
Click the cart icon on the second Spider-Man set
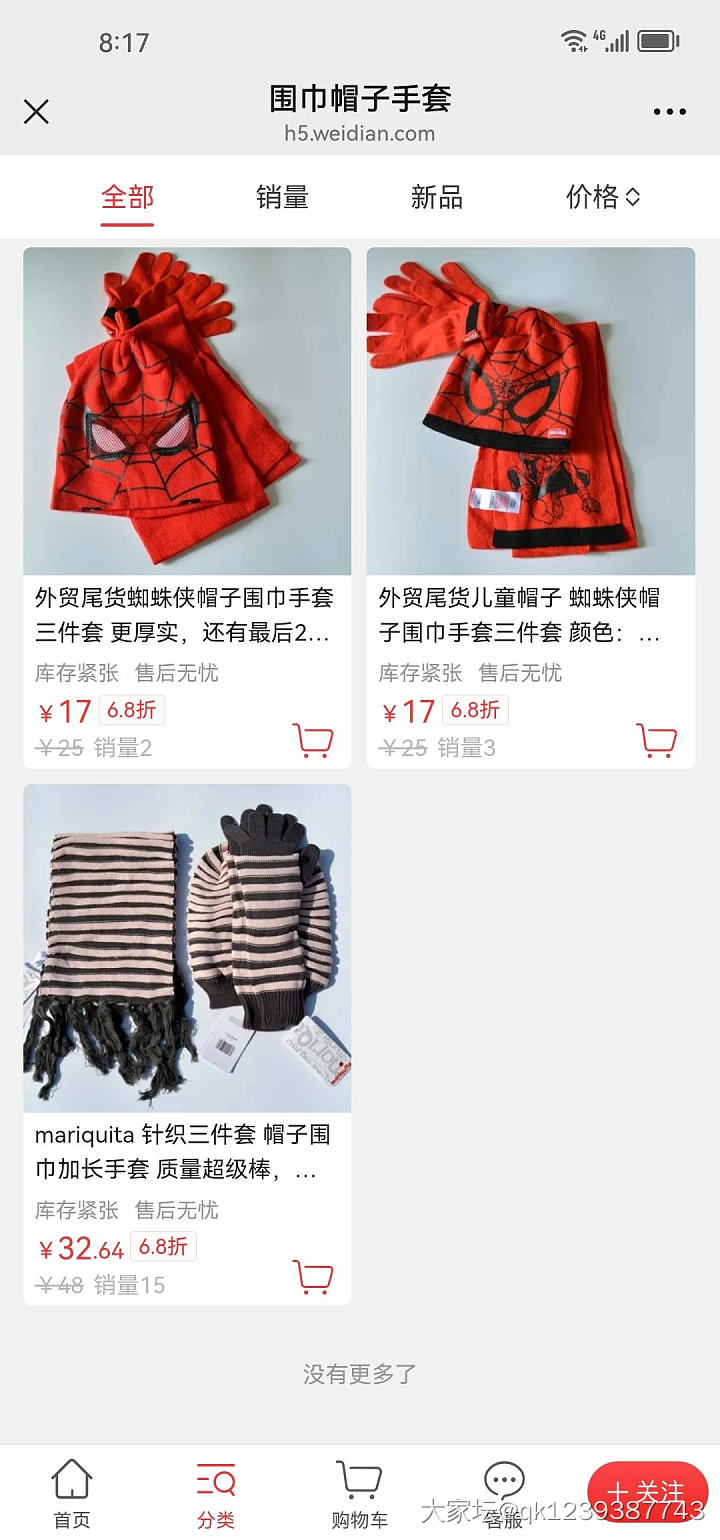[657, 740]
